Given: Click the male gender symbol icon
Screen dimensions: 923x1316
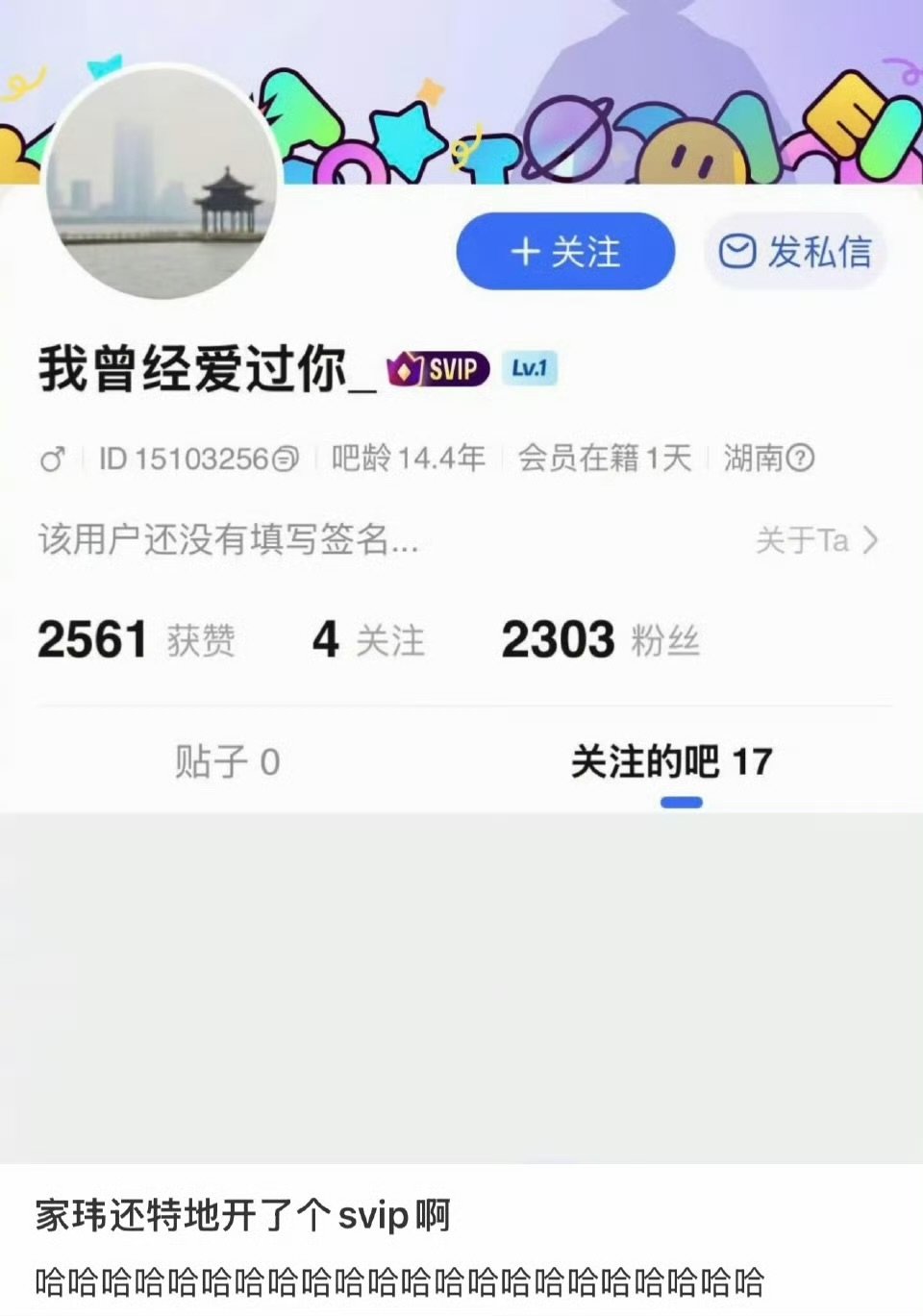Looking at the screenshot, I should (54, 459).
